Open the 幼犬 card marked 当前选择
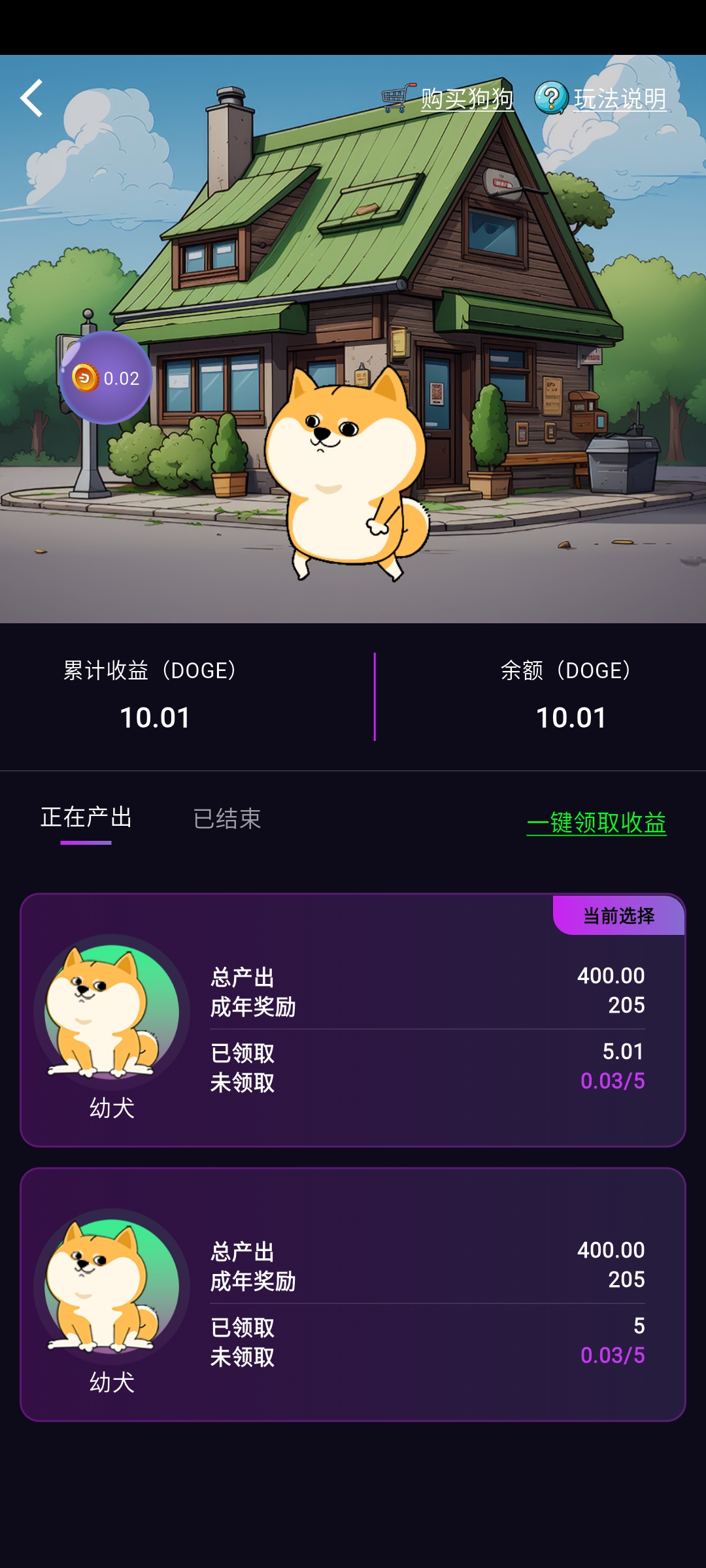 click(x=353, y=1020)
